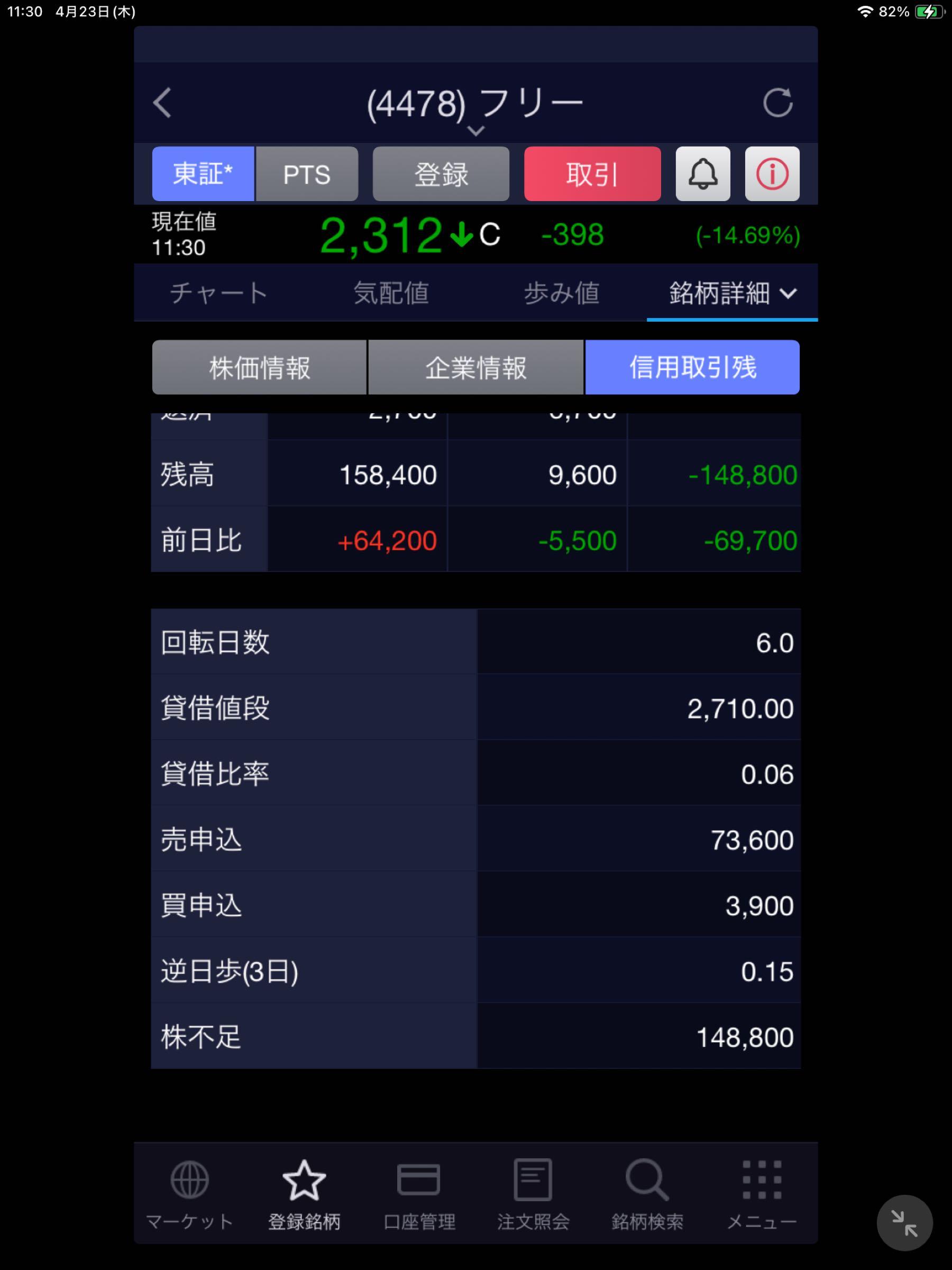Refresh the stock quote data
952x1270 pixels.
[x=777, y=103]
